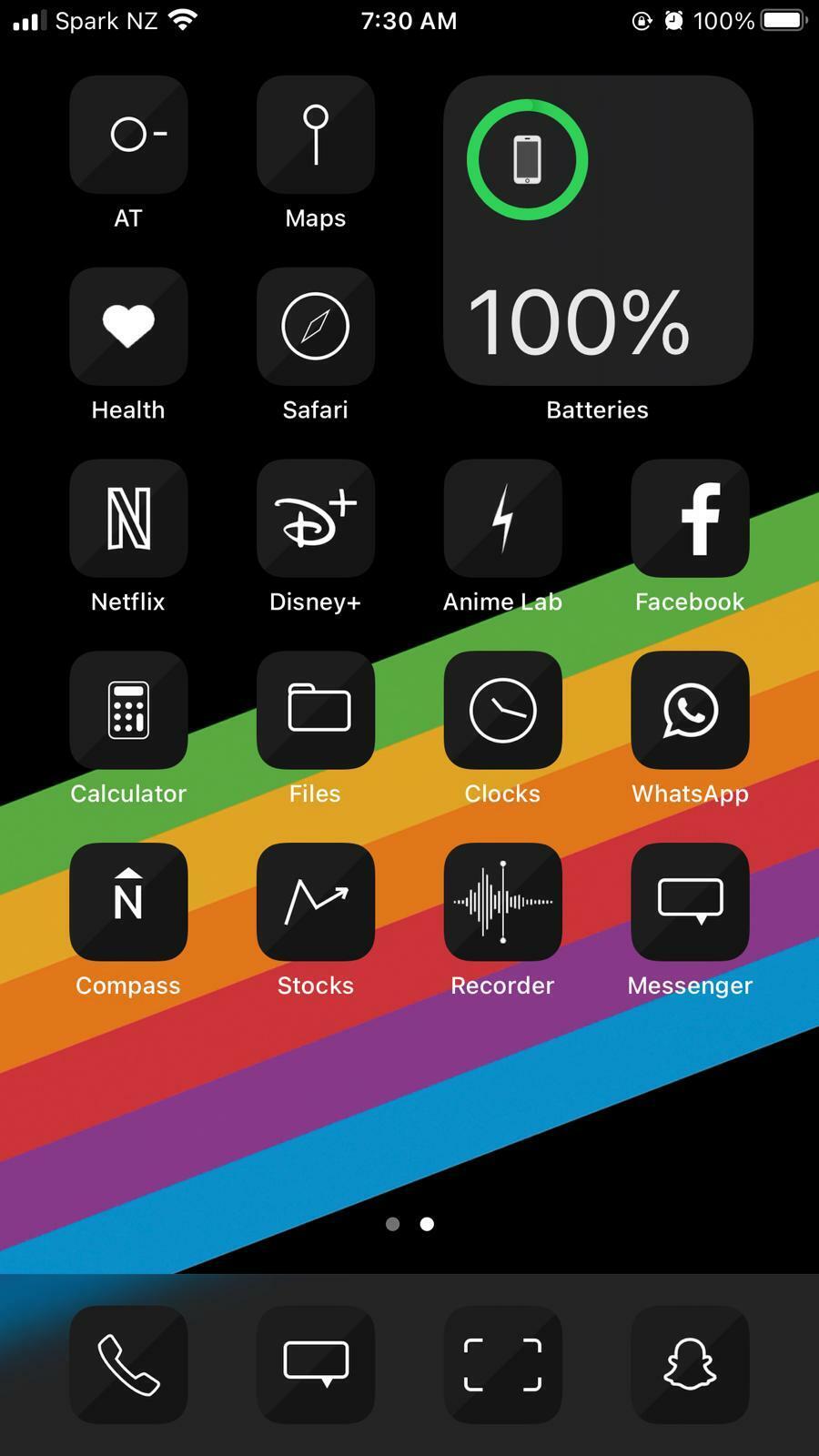The height and width of the screenshot is (1456, 819).
Task: Open Anime Lab
Action: click(502, 518)
